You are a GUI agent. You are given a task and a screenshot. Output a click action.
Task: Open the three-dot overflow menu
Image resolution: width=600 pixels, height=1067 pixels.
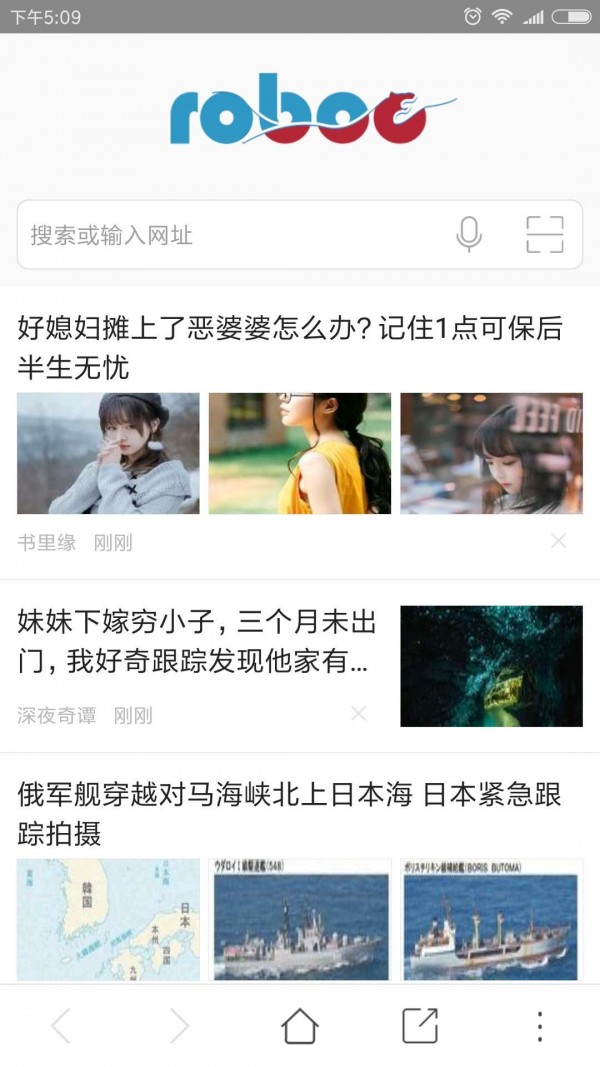pos(539,1026)
